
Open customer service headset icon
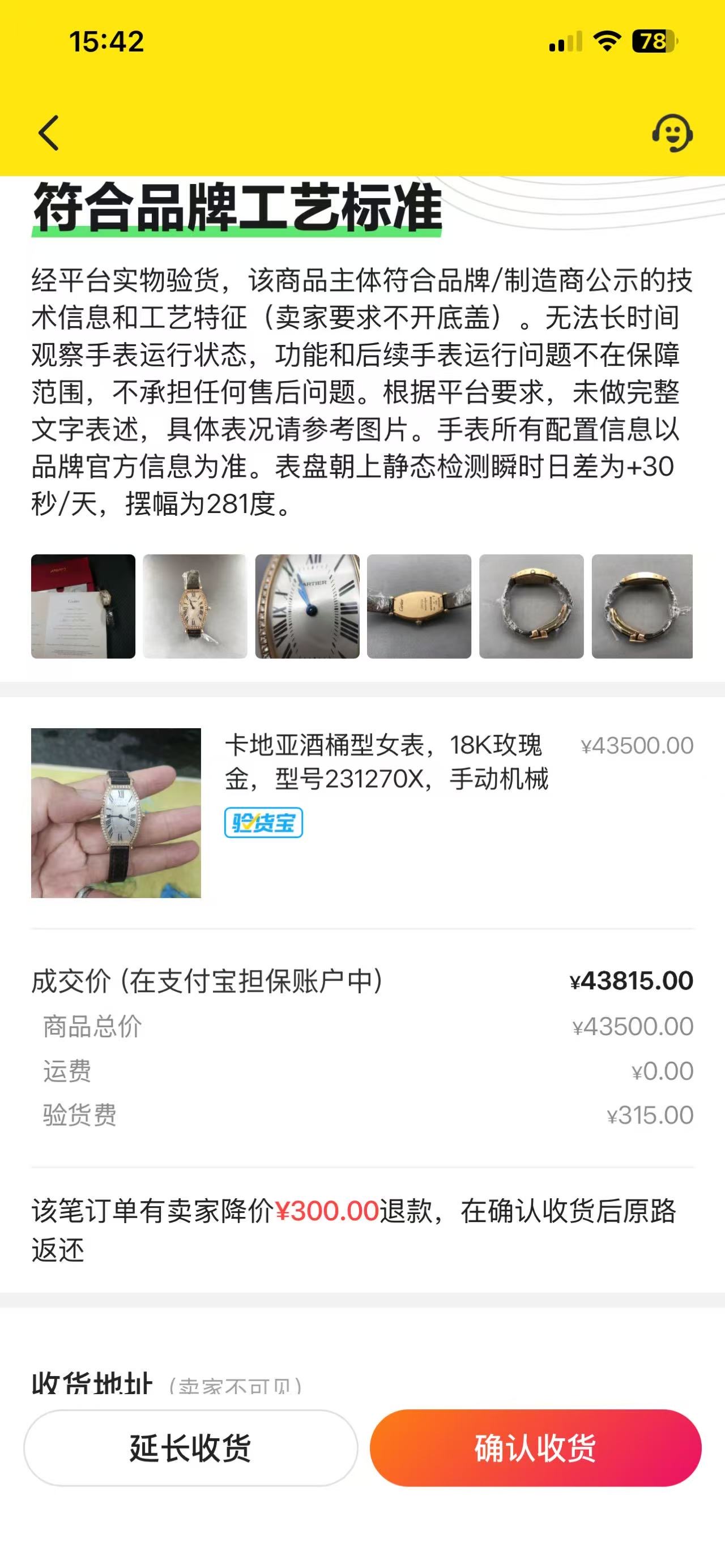[x=672, y=133]
